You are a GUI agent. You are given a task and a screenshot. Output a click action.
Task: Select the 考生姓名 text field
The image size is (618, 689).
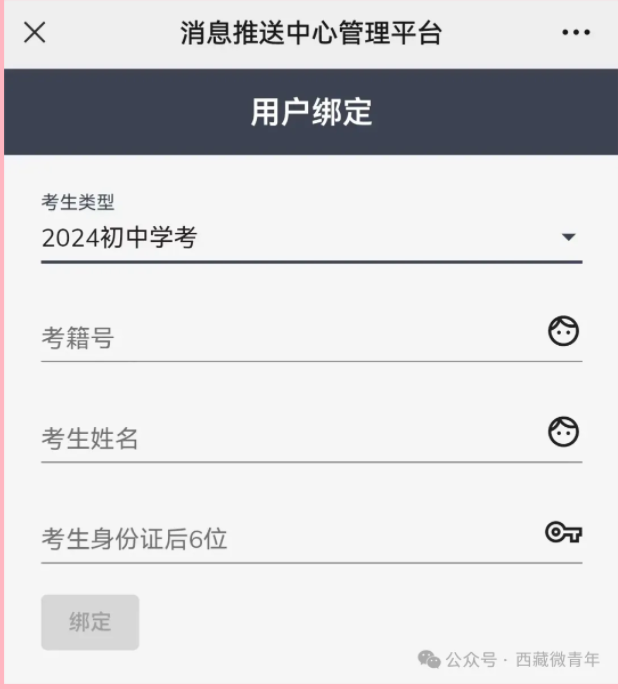click(x=290, y=438)
